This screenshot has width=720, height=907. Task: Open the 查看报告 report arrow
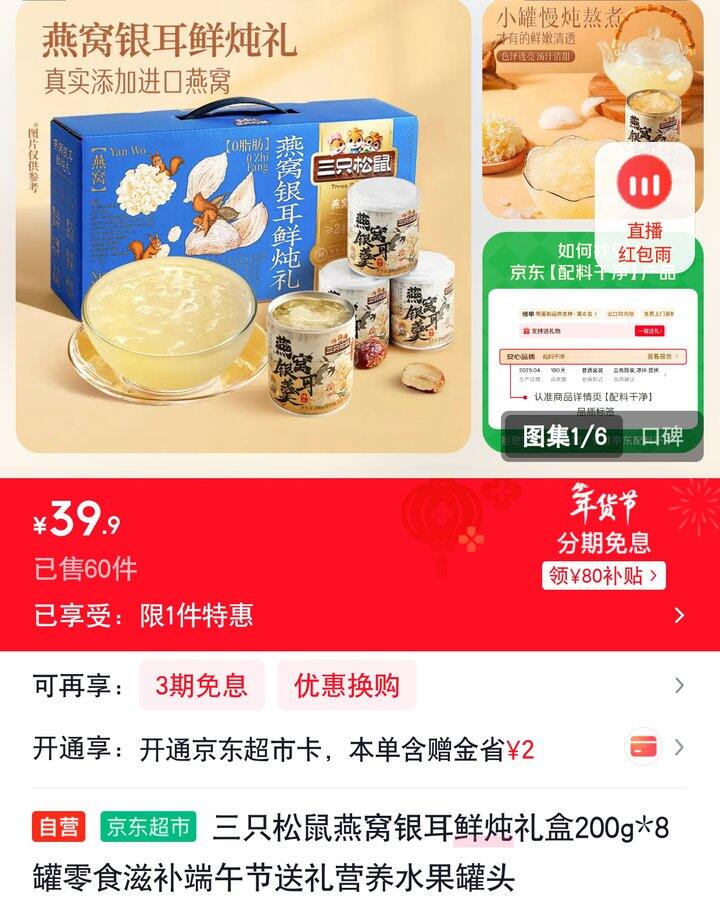coord(661,356)
